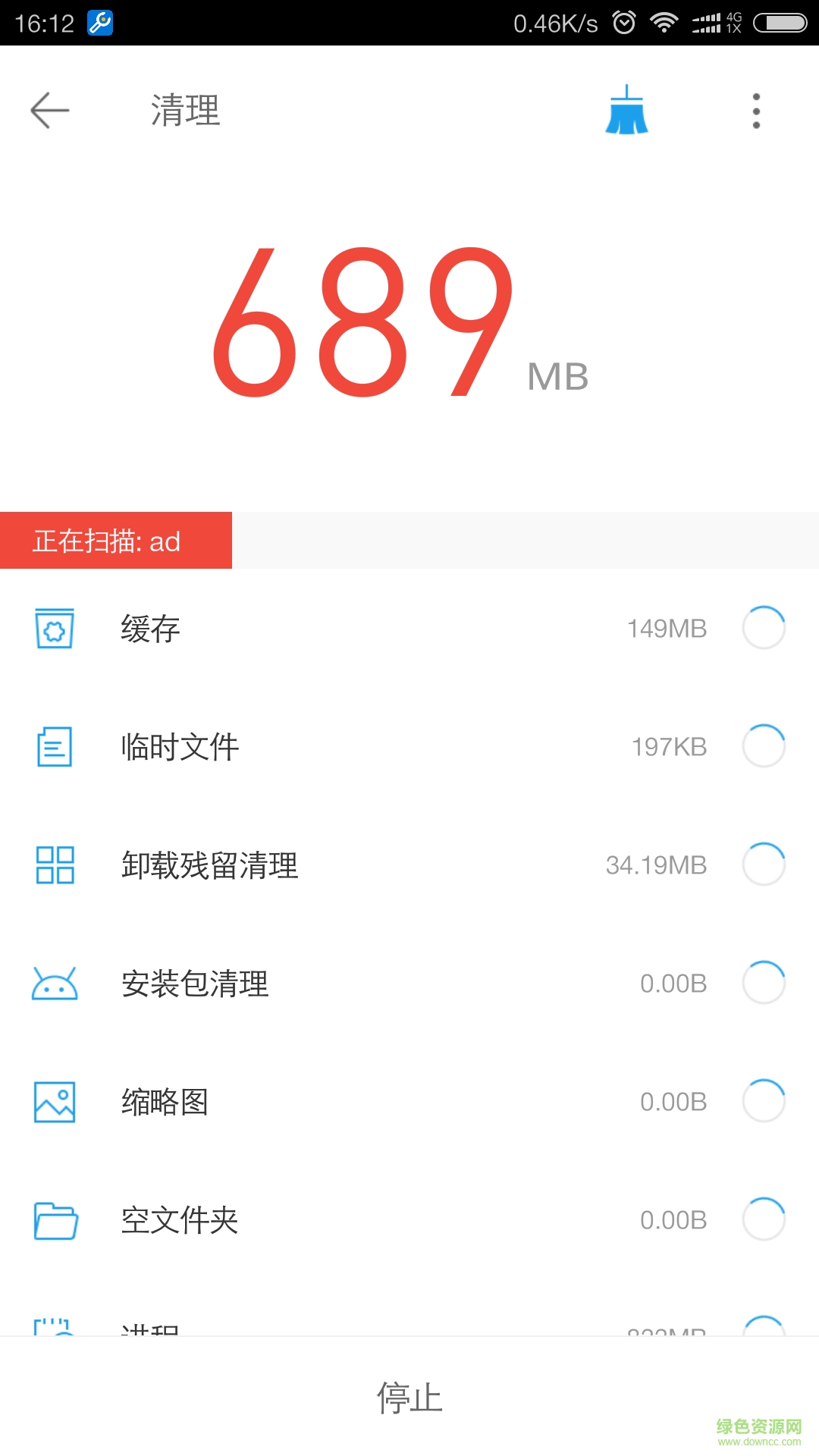The height and width of the screenshot is (1456, 819).
Task: Click the 正在扫描: ad status banner
Action: click(x=116, y=541)
